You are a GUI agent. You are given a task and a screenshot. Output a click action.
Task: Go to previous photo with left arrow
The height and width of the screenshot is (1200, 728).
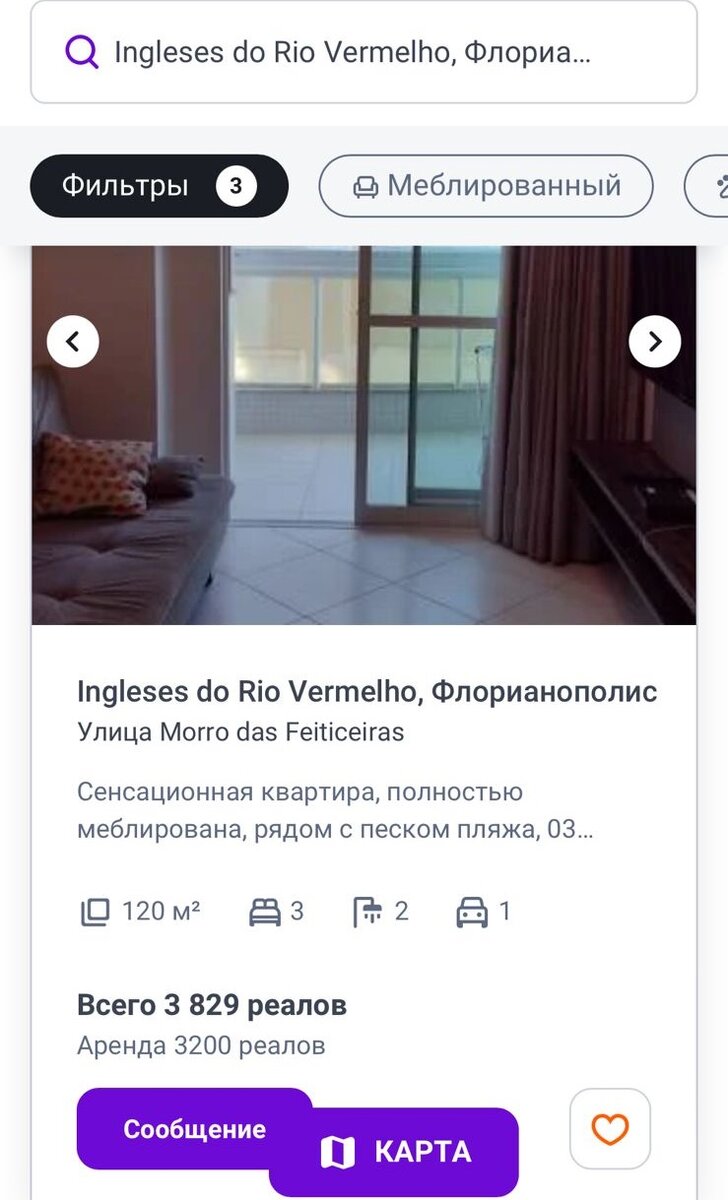tap(72, 341)
